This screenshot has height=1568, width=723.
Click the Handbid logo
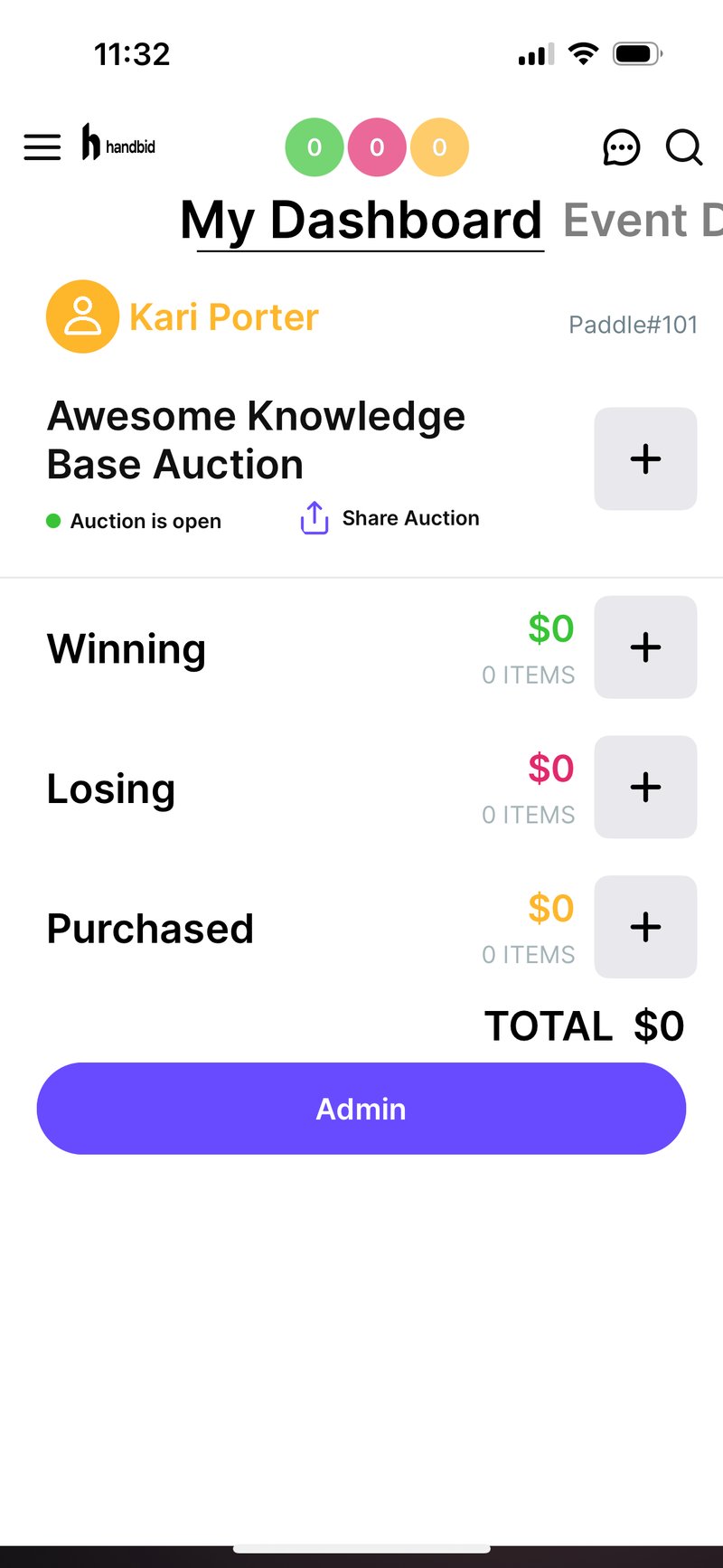pos(117,145)
